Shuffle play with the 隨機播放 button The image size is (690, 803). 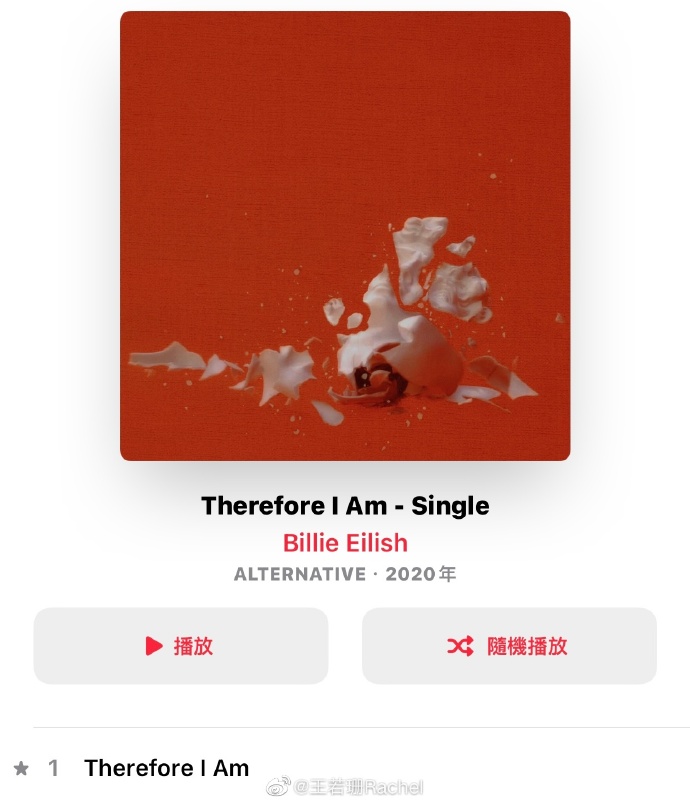click(508, 646)
